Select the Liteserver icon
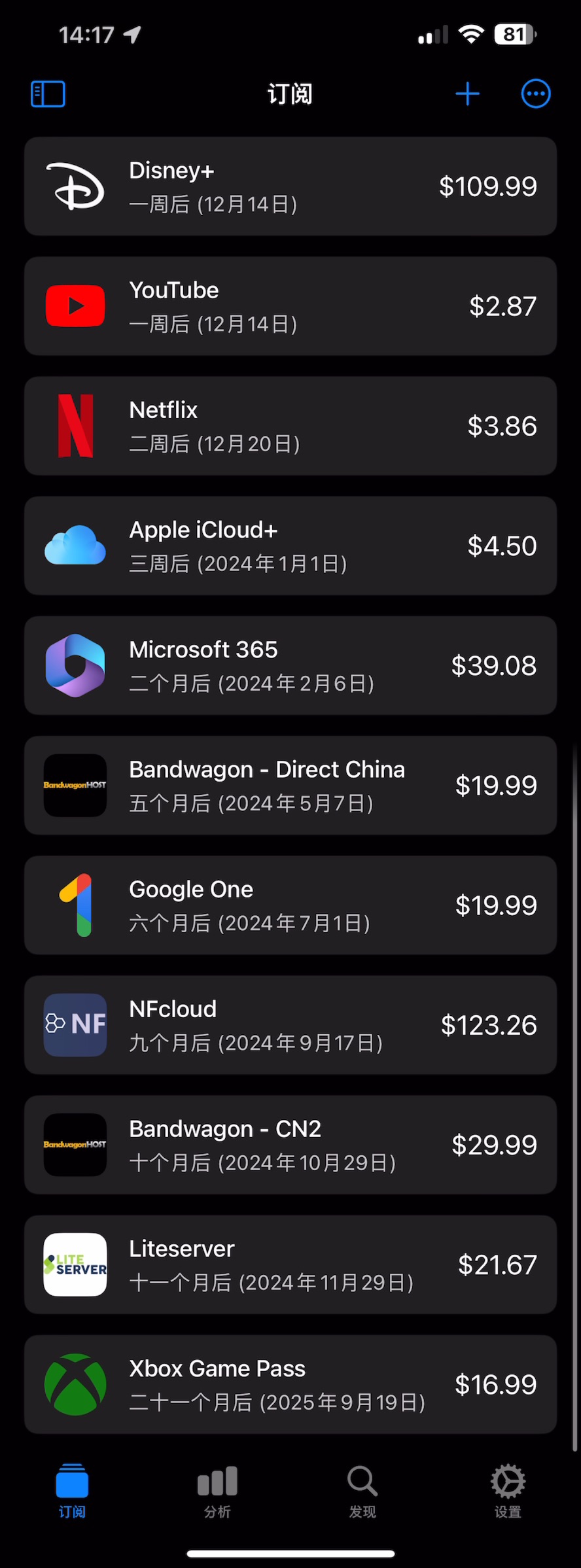This screenshot has width=581, height=1568. [x=75, y=1264]
